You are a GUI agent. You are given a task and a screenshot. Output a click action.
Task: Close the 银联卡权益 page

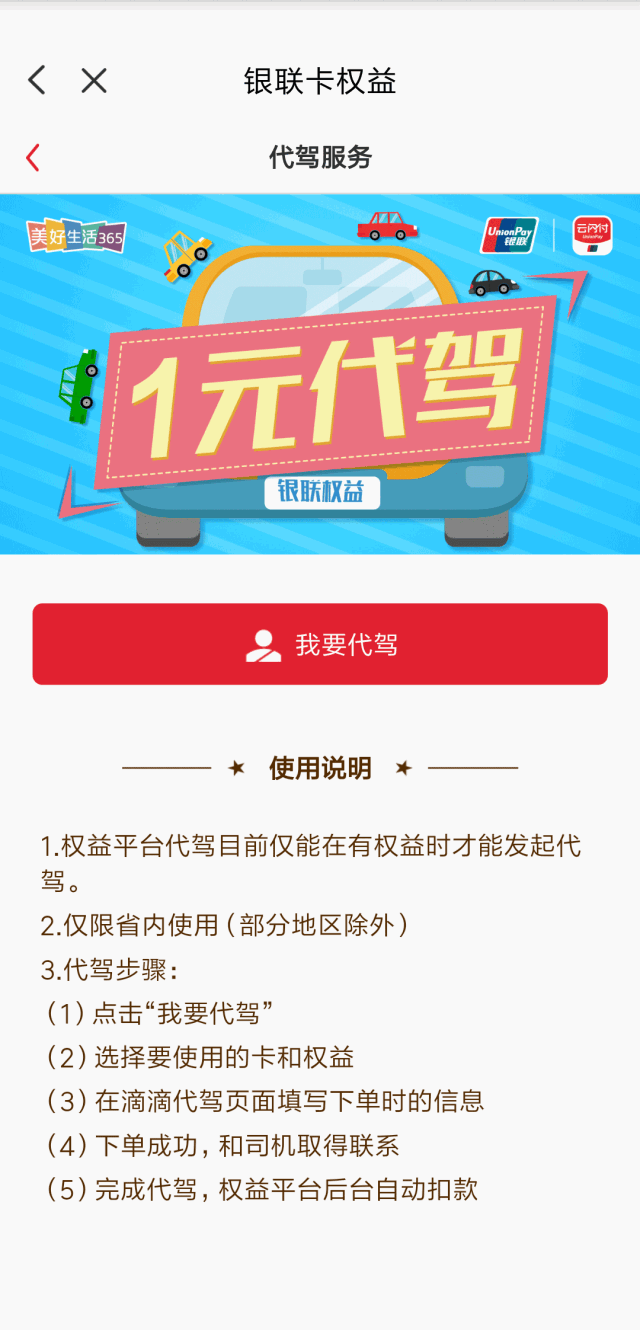(x=94, y=80)
